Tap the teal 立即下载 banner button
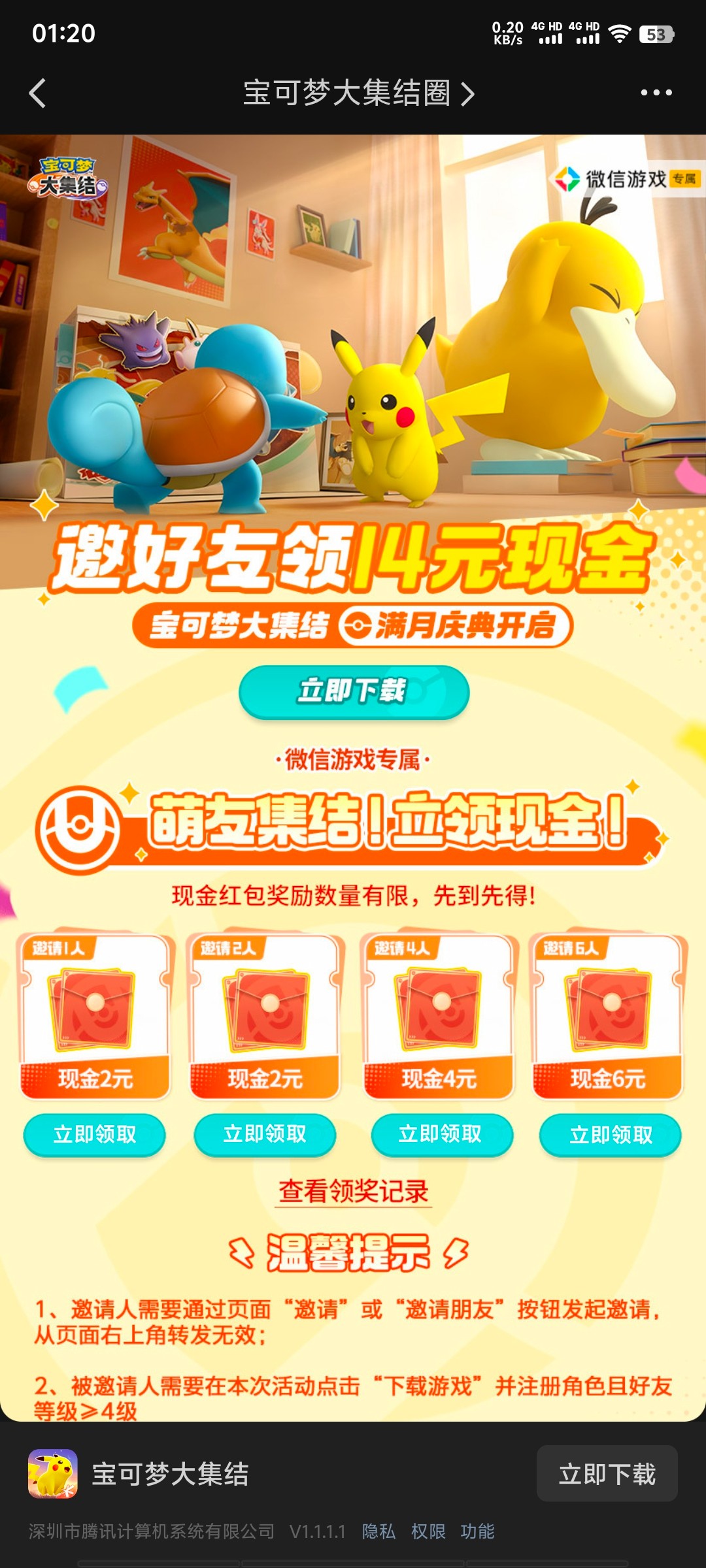Screen dimensions: 706x1568 (x=354, y=691)
